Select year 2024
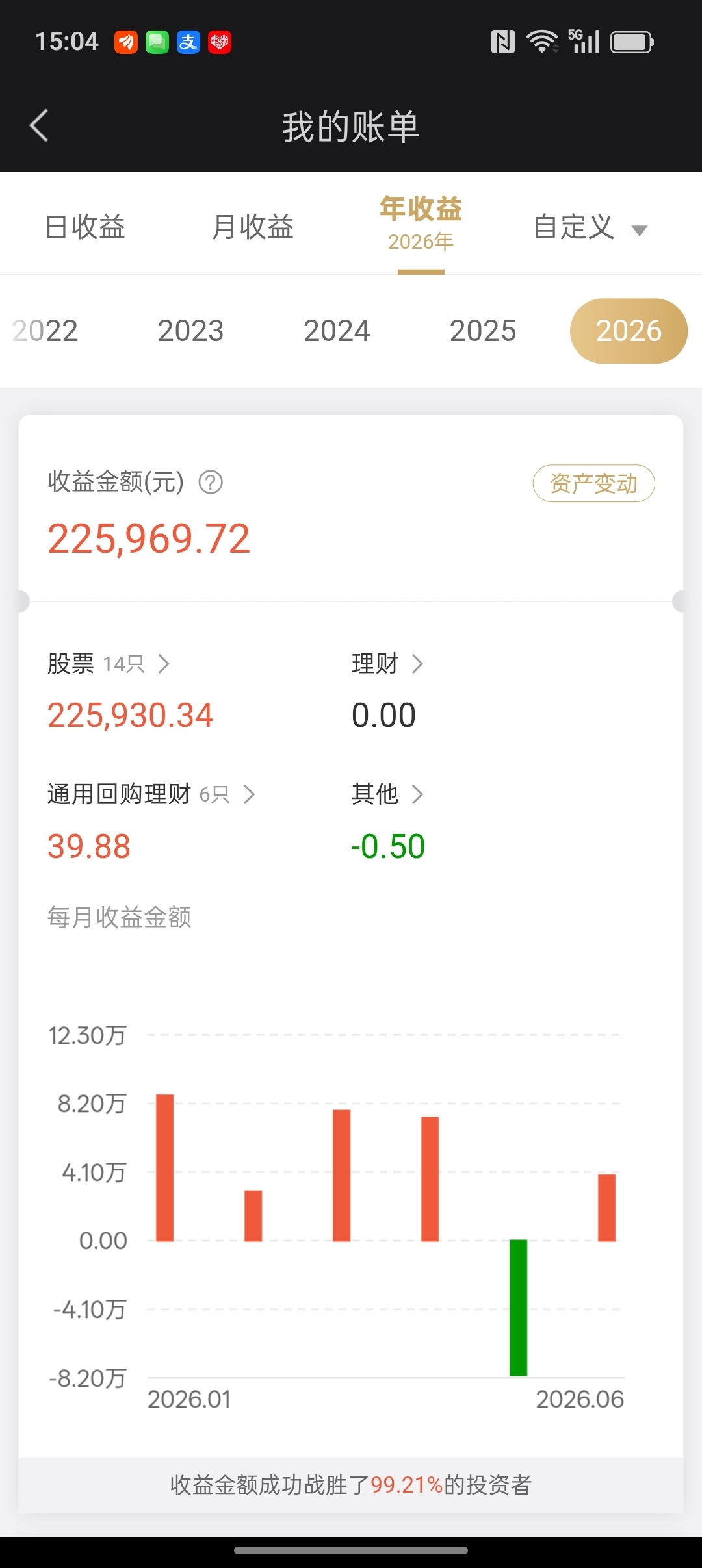702x1568 pixels. point(337,331)
